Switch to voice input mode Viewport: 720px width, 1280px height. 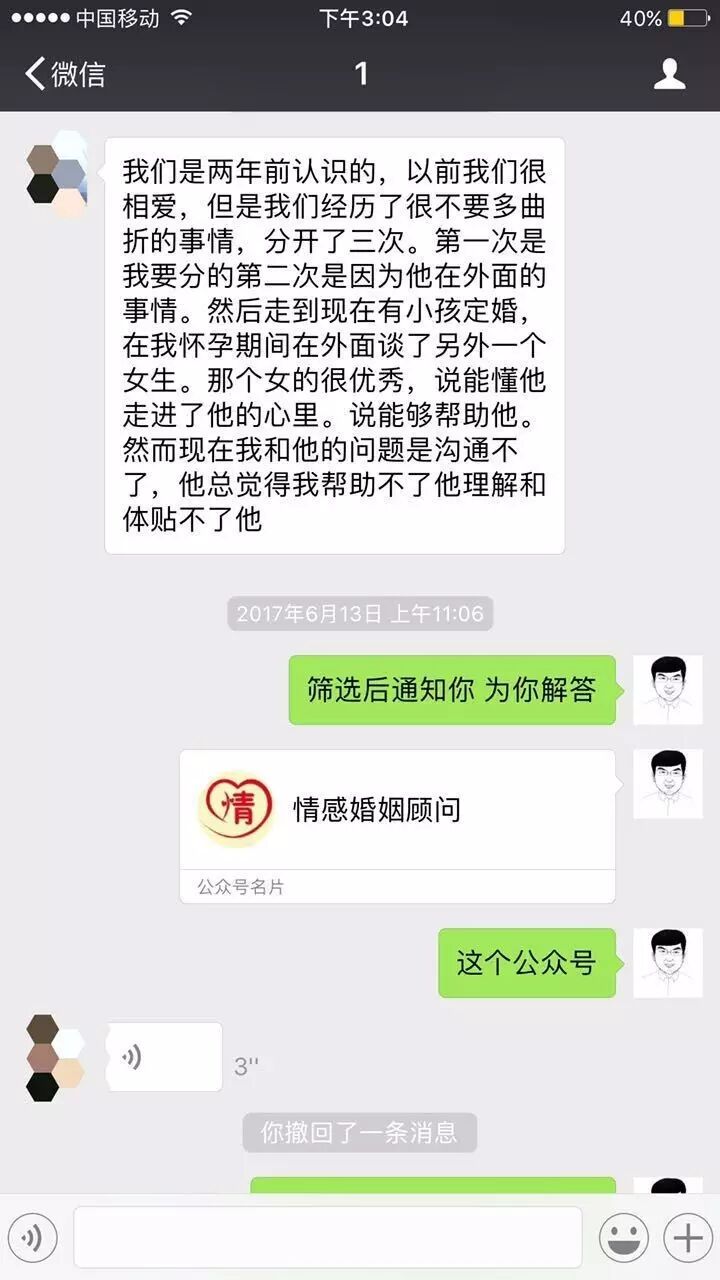point(32,1239)
